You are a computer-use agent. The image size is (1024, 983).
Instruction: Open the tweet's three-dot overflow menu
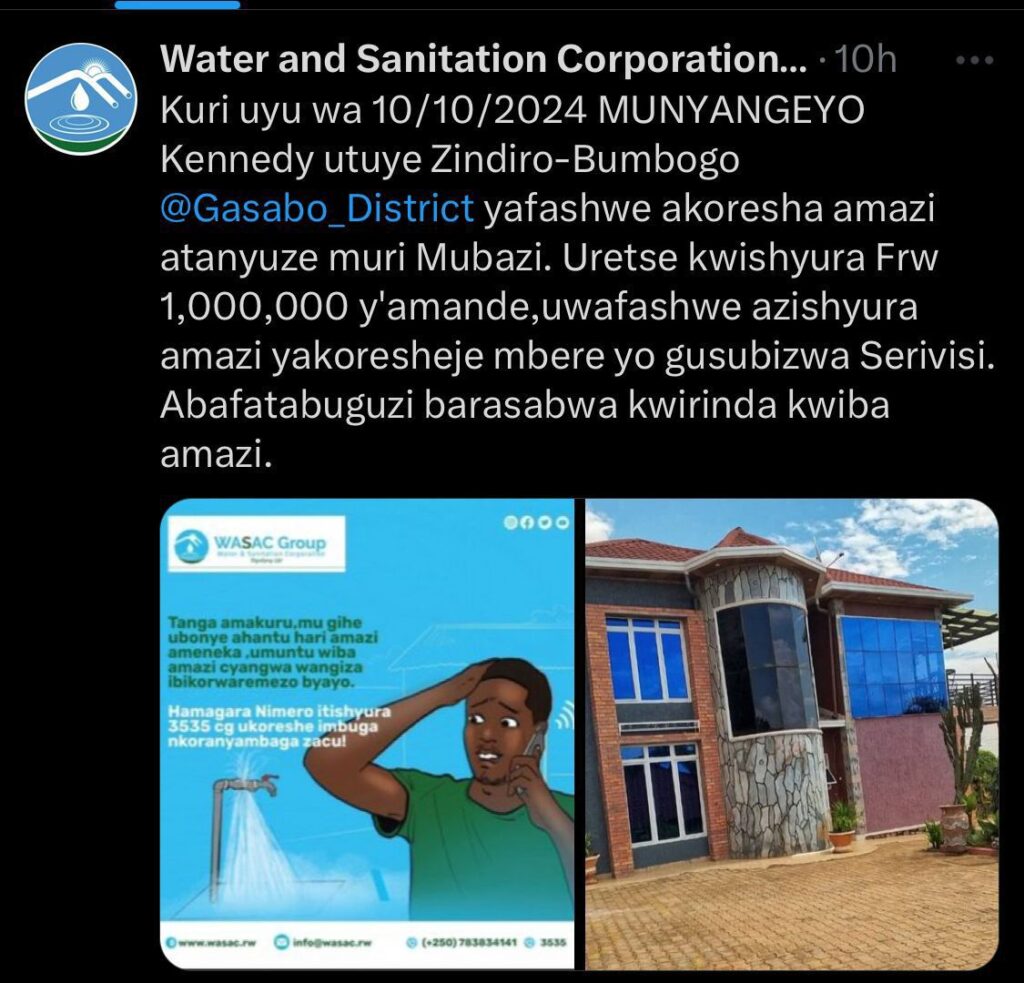pos(973,61)
